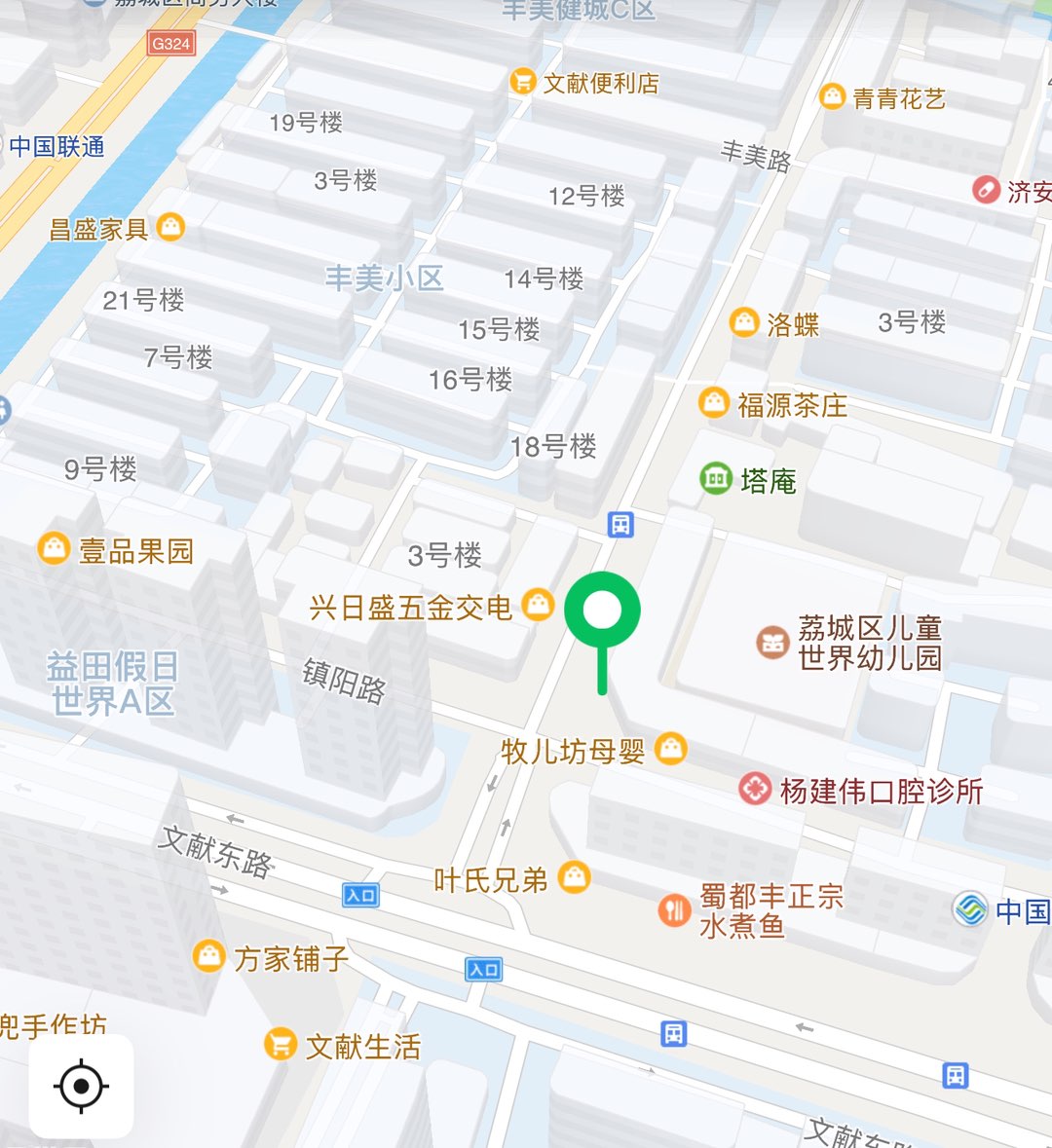Select the 塔庵 landmark marker
1052x1148 pixels.
click(x=716, y=478)
